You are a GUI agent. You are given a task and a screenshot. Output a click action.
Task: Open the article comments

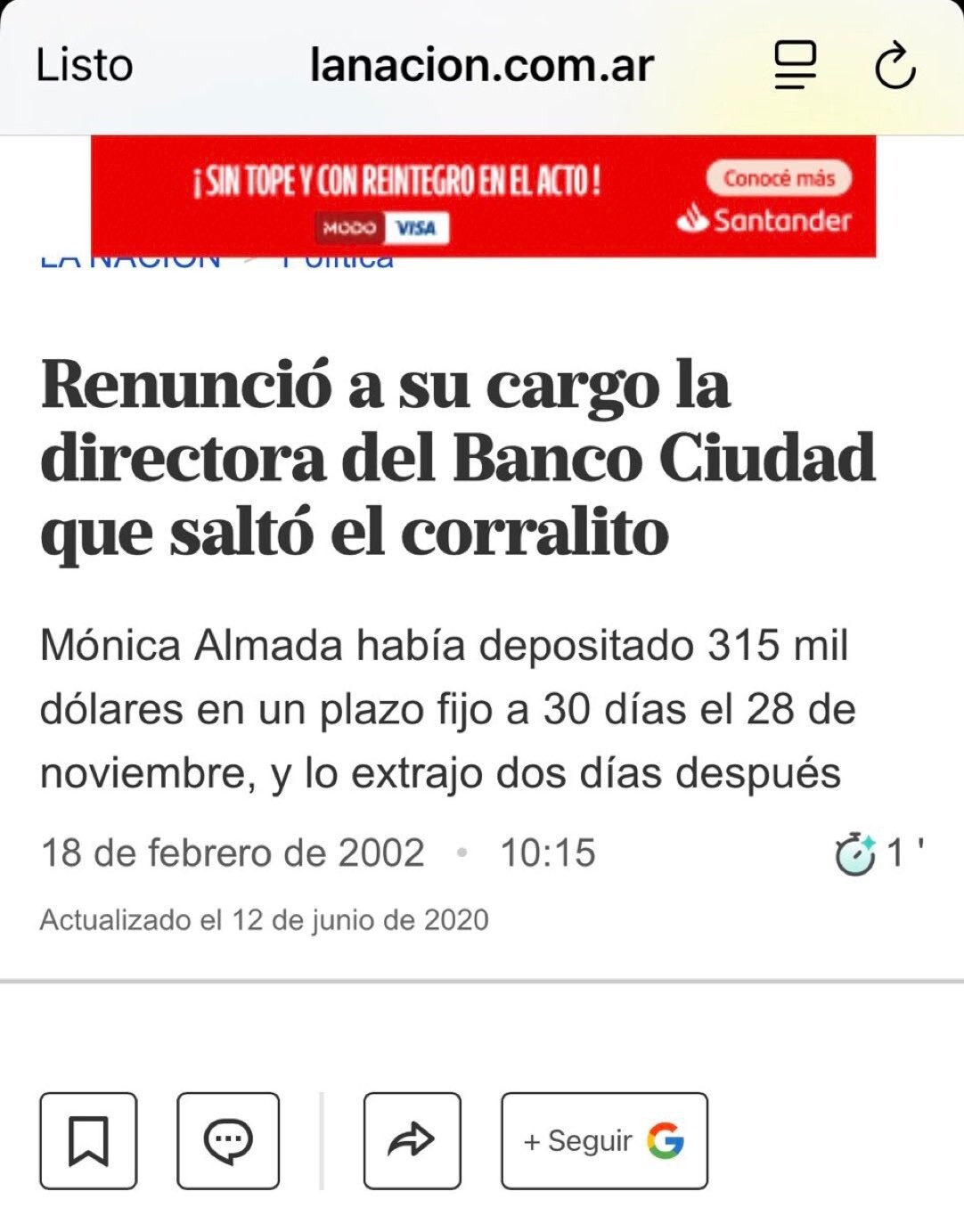pyautogui.click(x=228, y=1140)
